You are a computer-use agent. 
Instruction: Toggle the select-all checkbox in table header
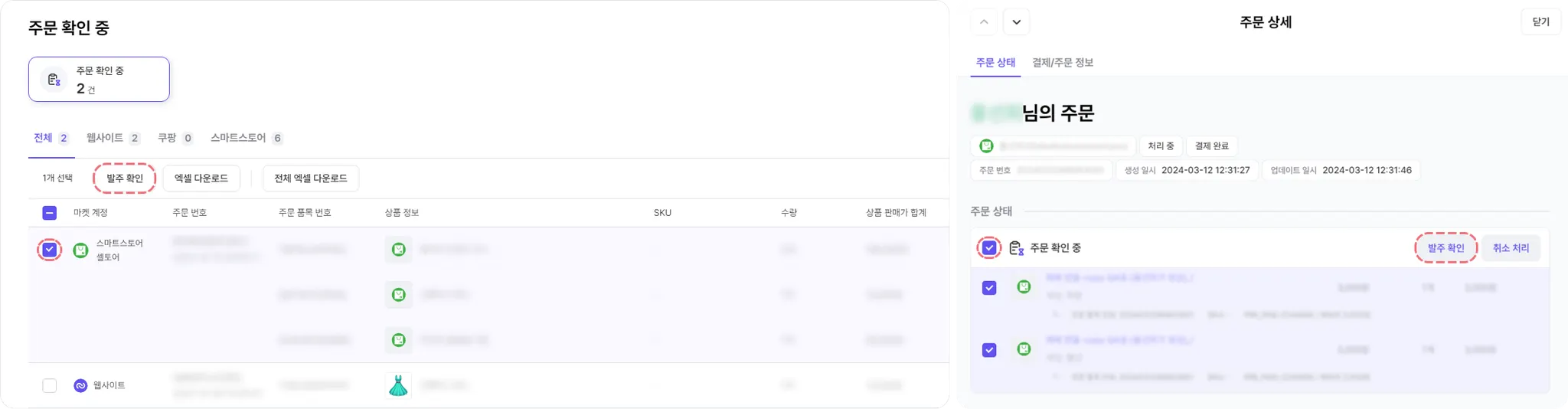(50, 213)
